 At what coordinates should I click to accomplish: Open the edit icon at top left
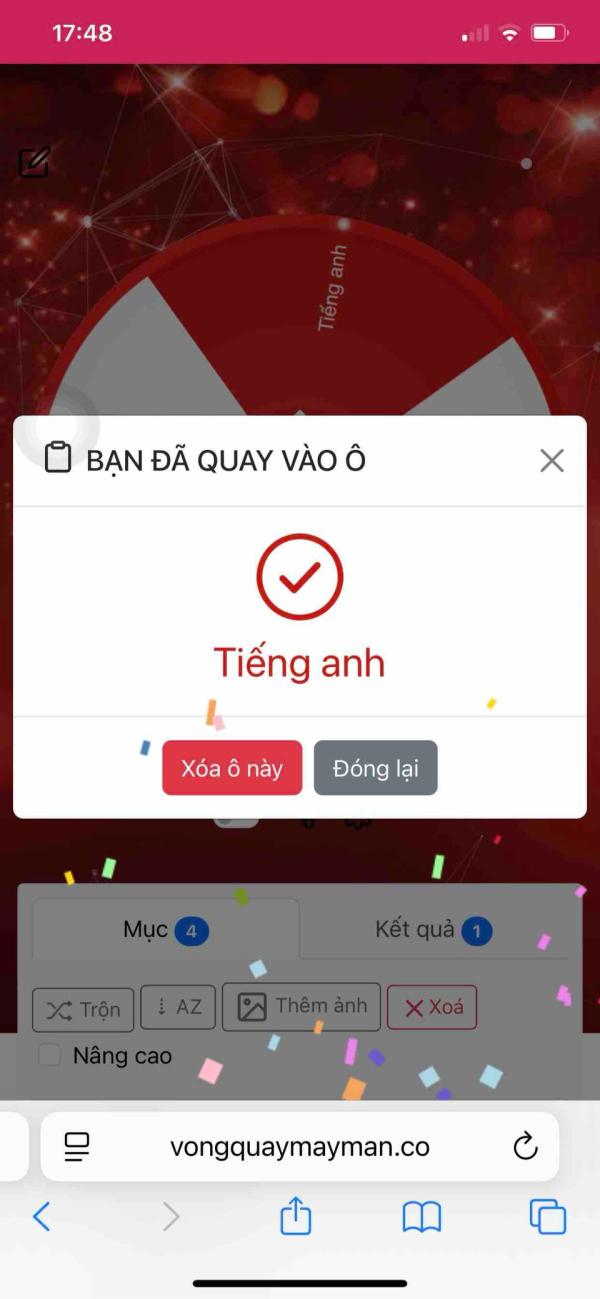(35, 162)
